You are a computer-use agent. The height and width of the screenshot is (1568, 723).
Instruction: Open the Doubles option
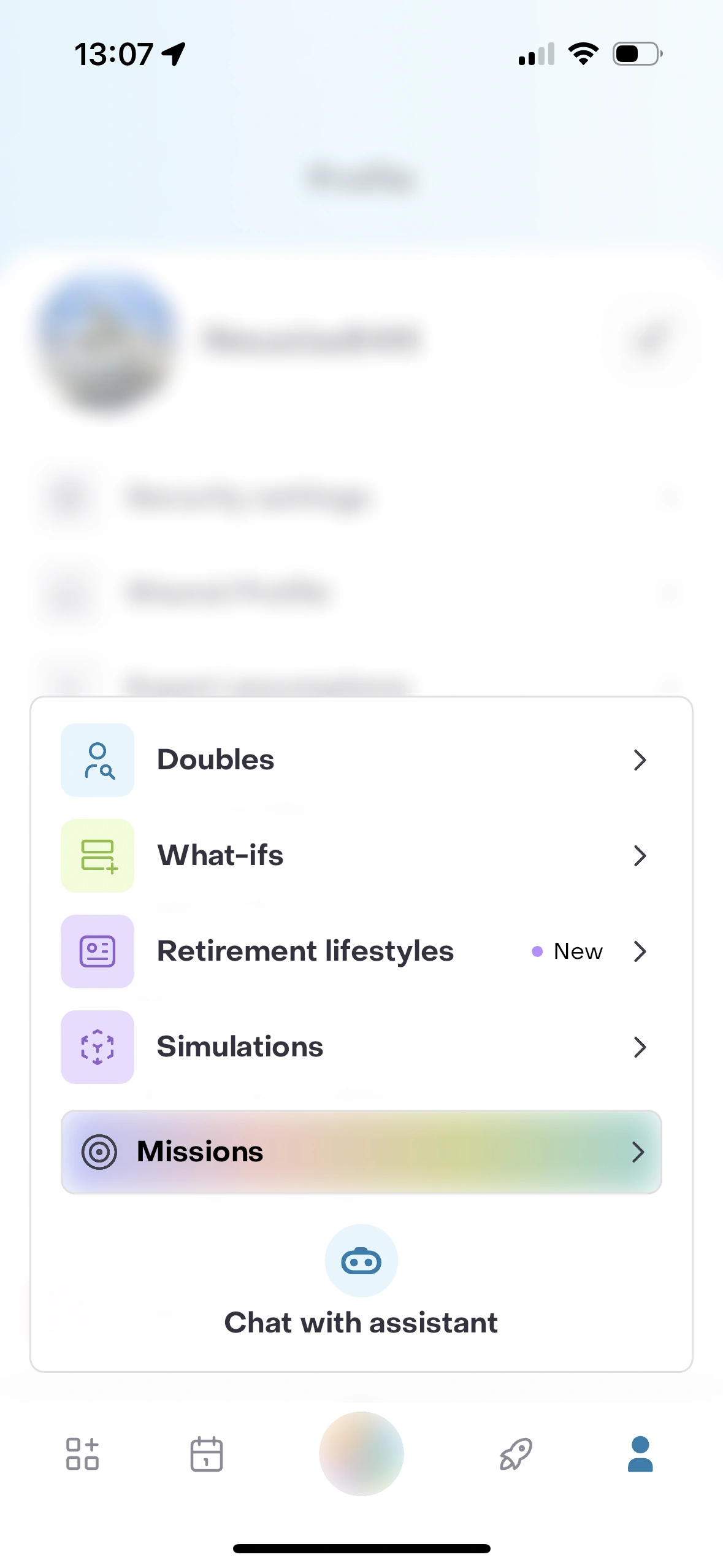(x=361, y=759)
